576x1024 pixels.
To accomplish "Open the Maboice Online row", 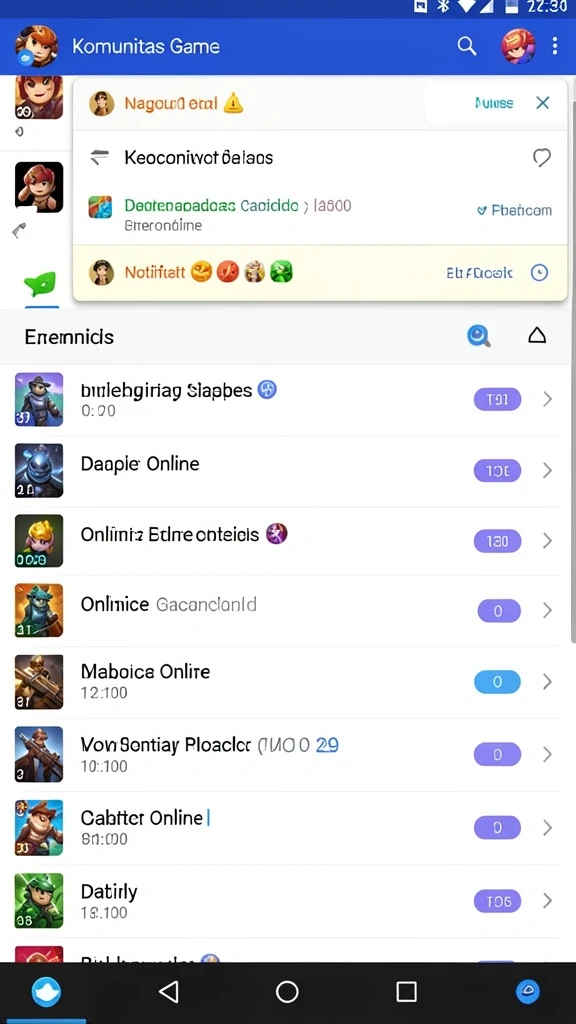I will [288, 682].
